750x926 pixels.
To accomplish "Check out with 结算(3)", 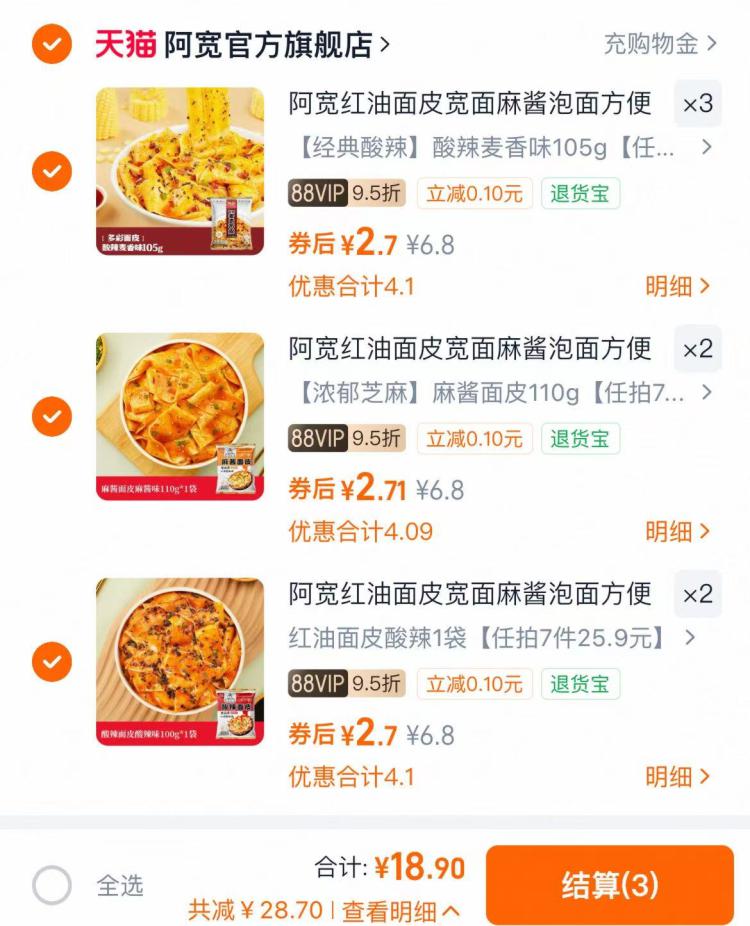I will click(x=609, y=885).
